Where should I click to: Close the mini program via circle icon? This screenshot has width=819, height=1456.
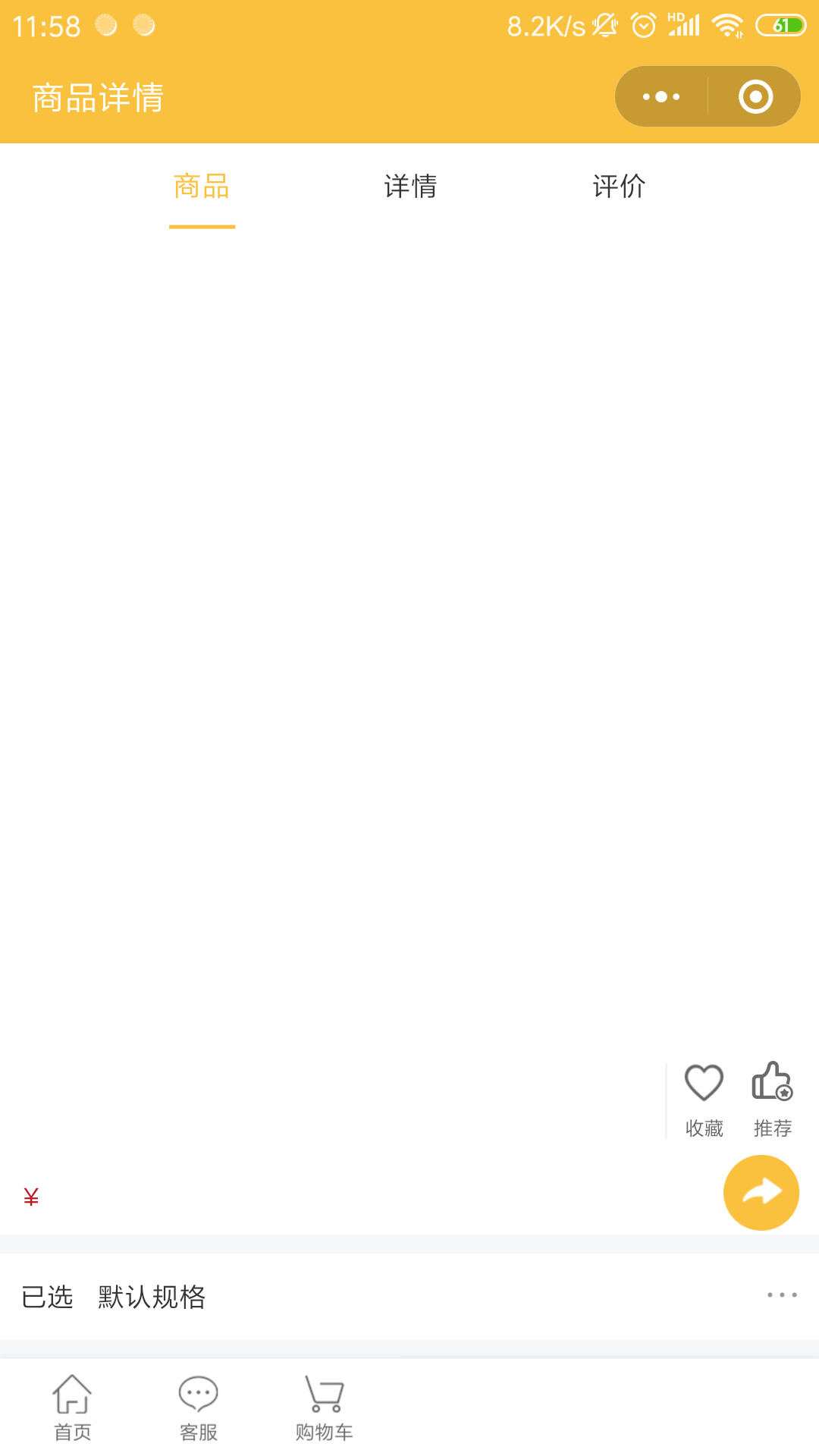coord(755,97)
